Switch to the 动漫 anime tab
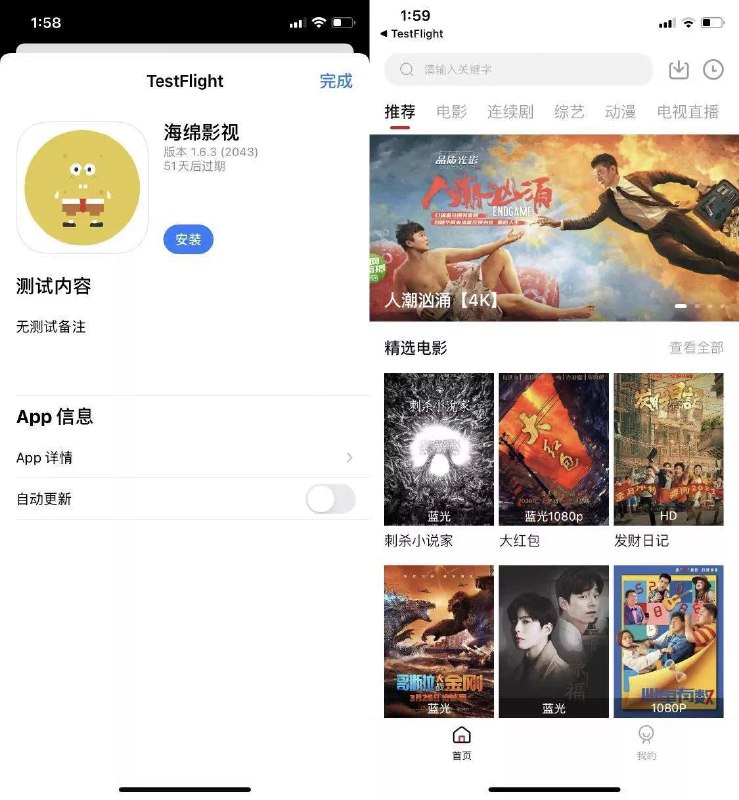Viewport: 739px width, 800px height. [620, 112]
